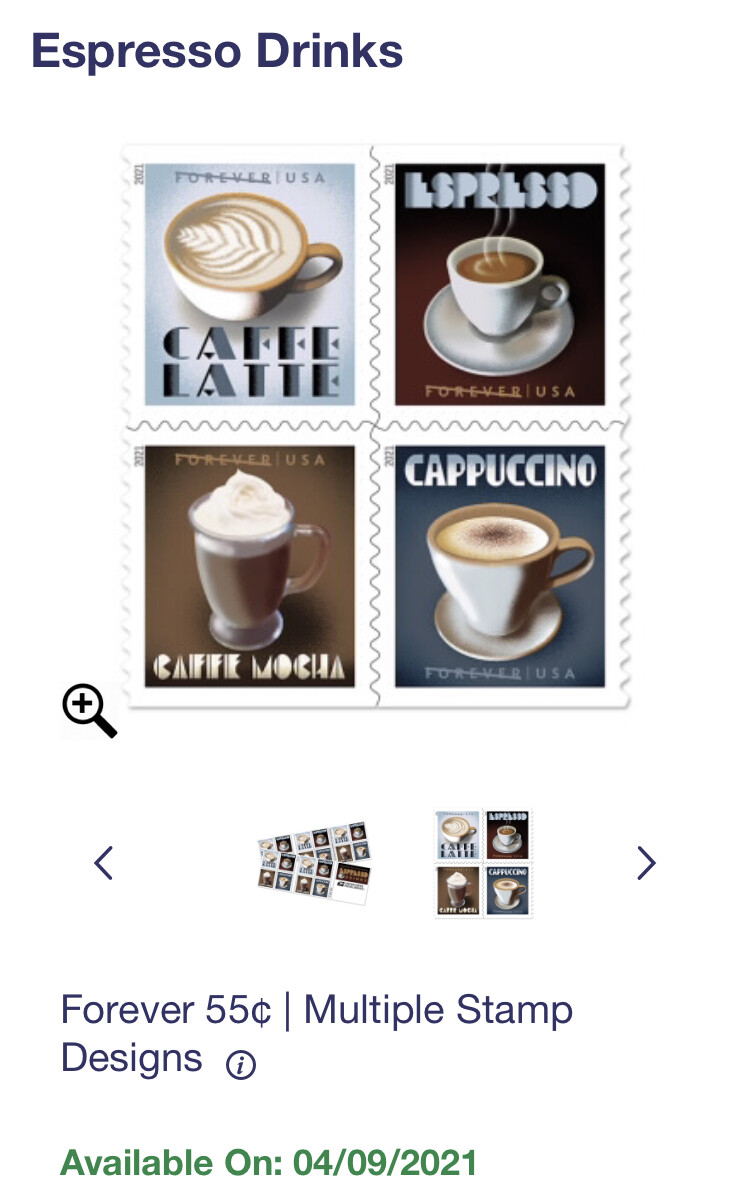Go to previous image with left arrow
Image resolution: width=750 pixels, height=1201 pixels.
coord(103,862)
